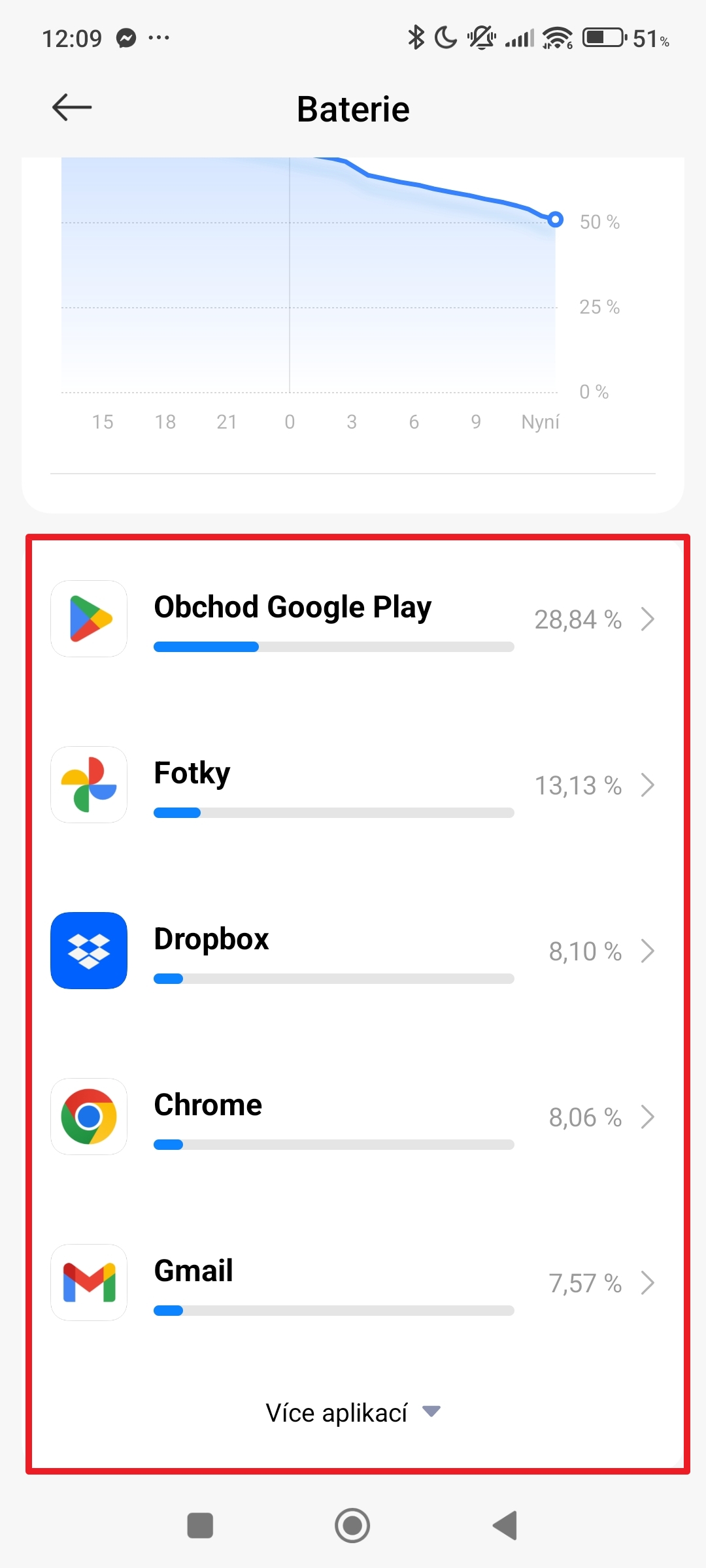The width and height of the screenshot is (706, 1568).
Task: Go back from the Baterie screen
Action: 72,108
